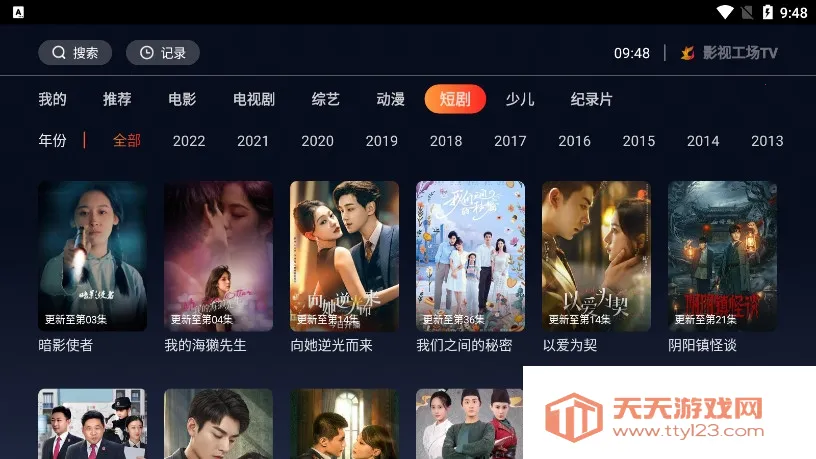Image resolution: width=816 pixels, height=459 pixels.
Task: Open the drama 以爱为契
Action: point(596,256)
